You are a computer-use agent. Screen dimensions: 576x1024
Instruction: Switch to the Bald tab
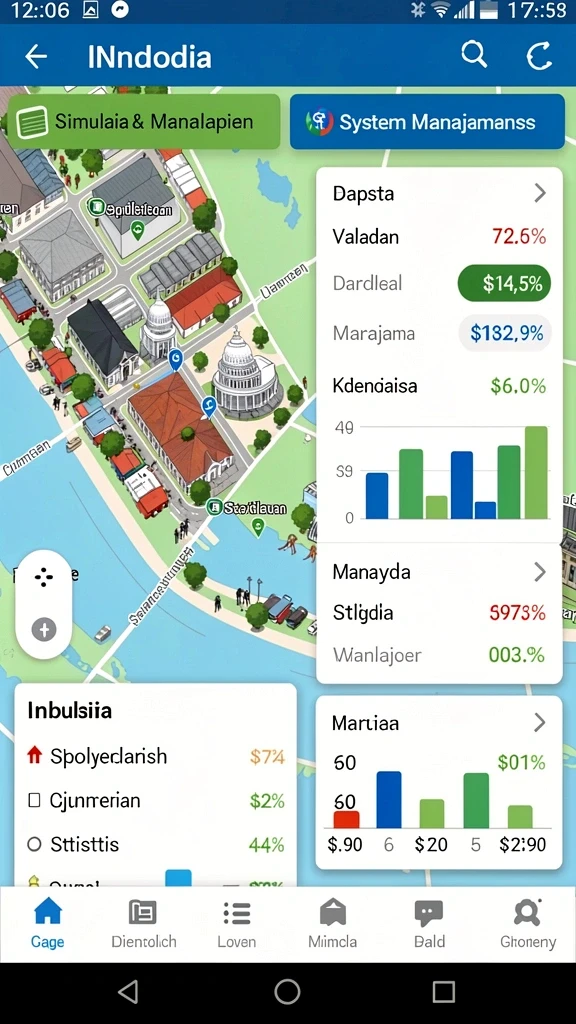point(429,923)
